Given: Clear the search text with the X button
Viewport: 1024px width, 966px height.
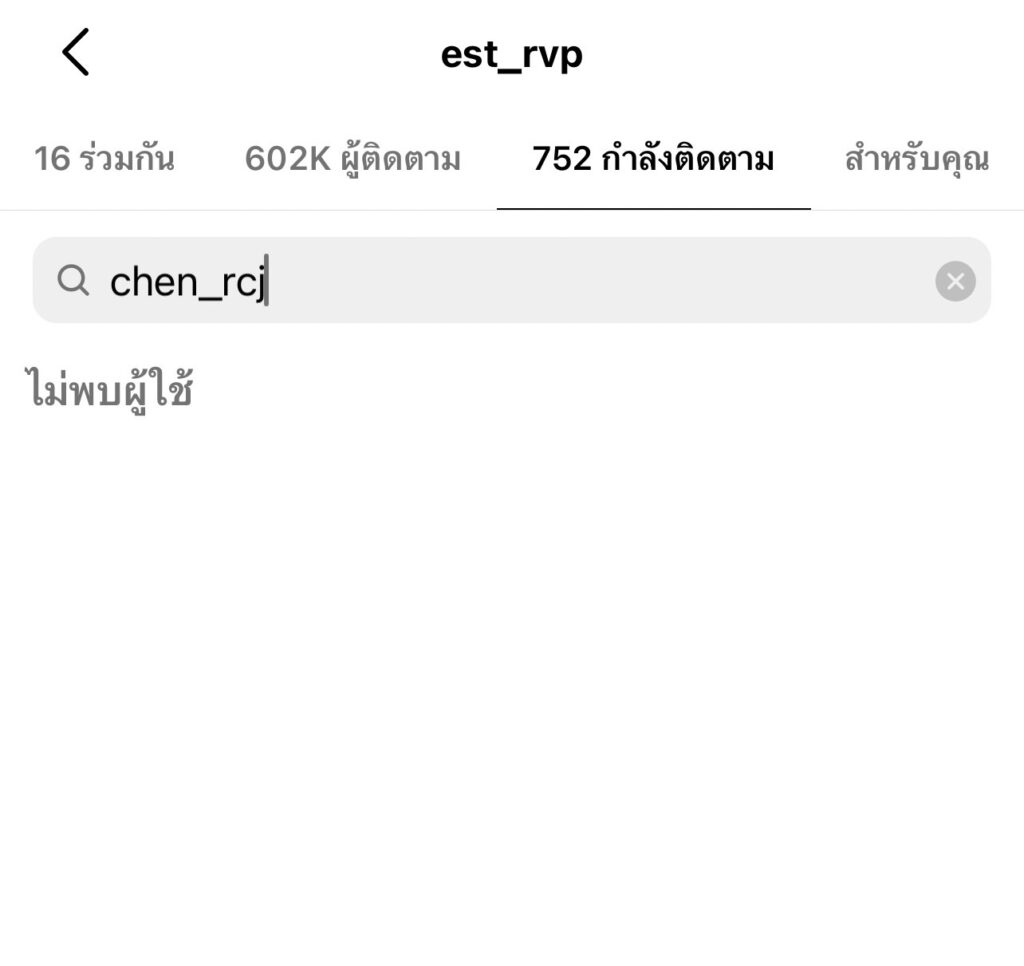Looking at the screenshot, I should tap(955, 281).
